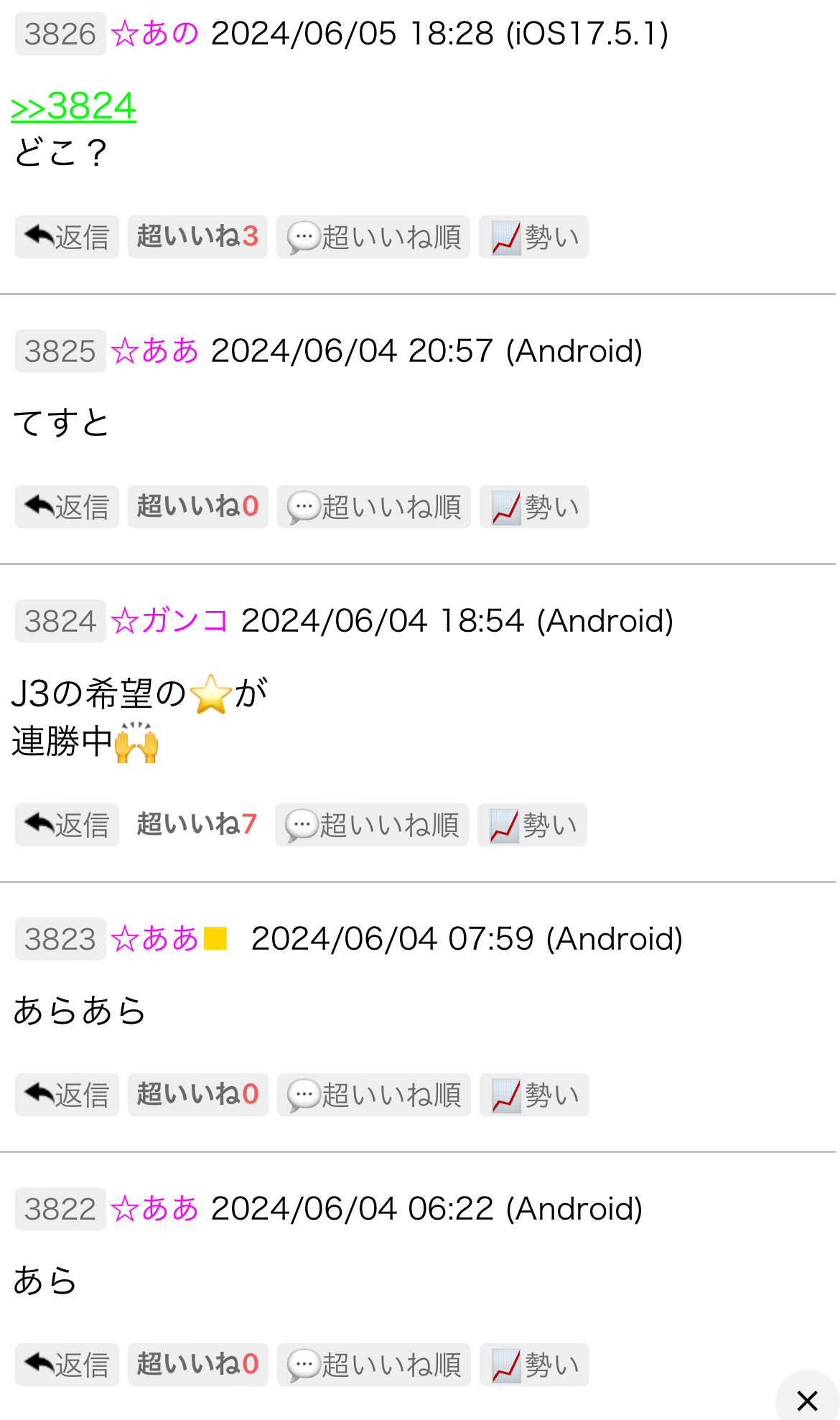Give 超いいね to post 3826
840x1420 pixels.
[x=197, y=237]
